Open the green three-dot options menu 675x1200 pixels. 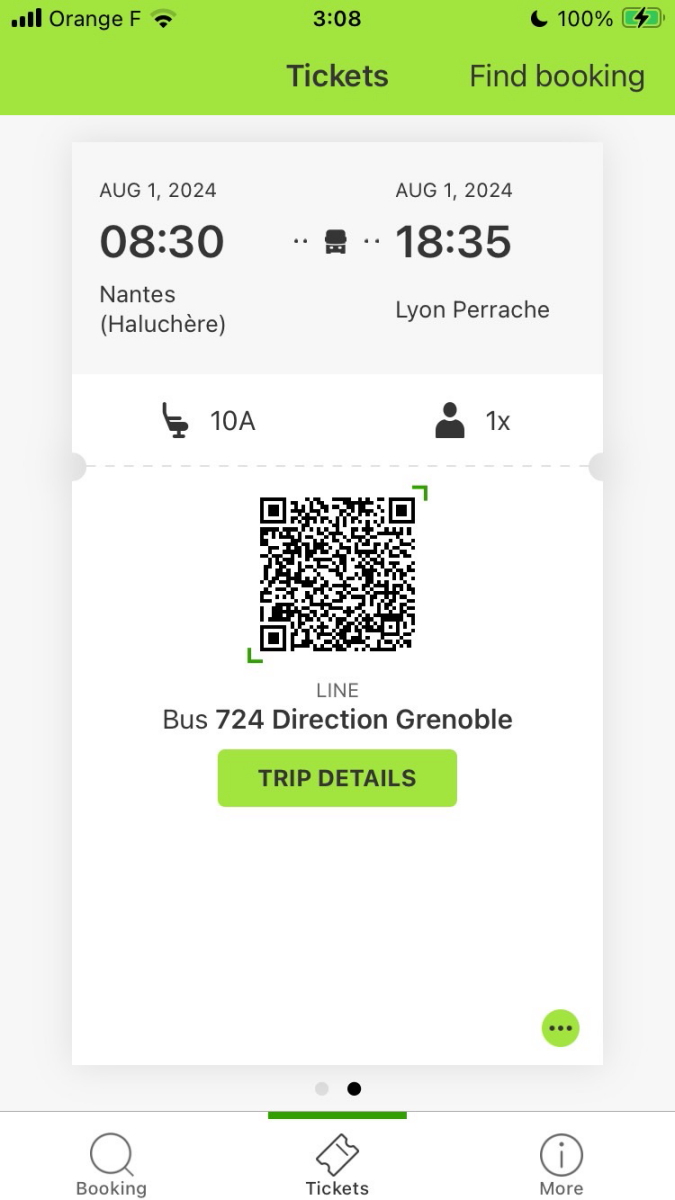tap(560, 1027)
